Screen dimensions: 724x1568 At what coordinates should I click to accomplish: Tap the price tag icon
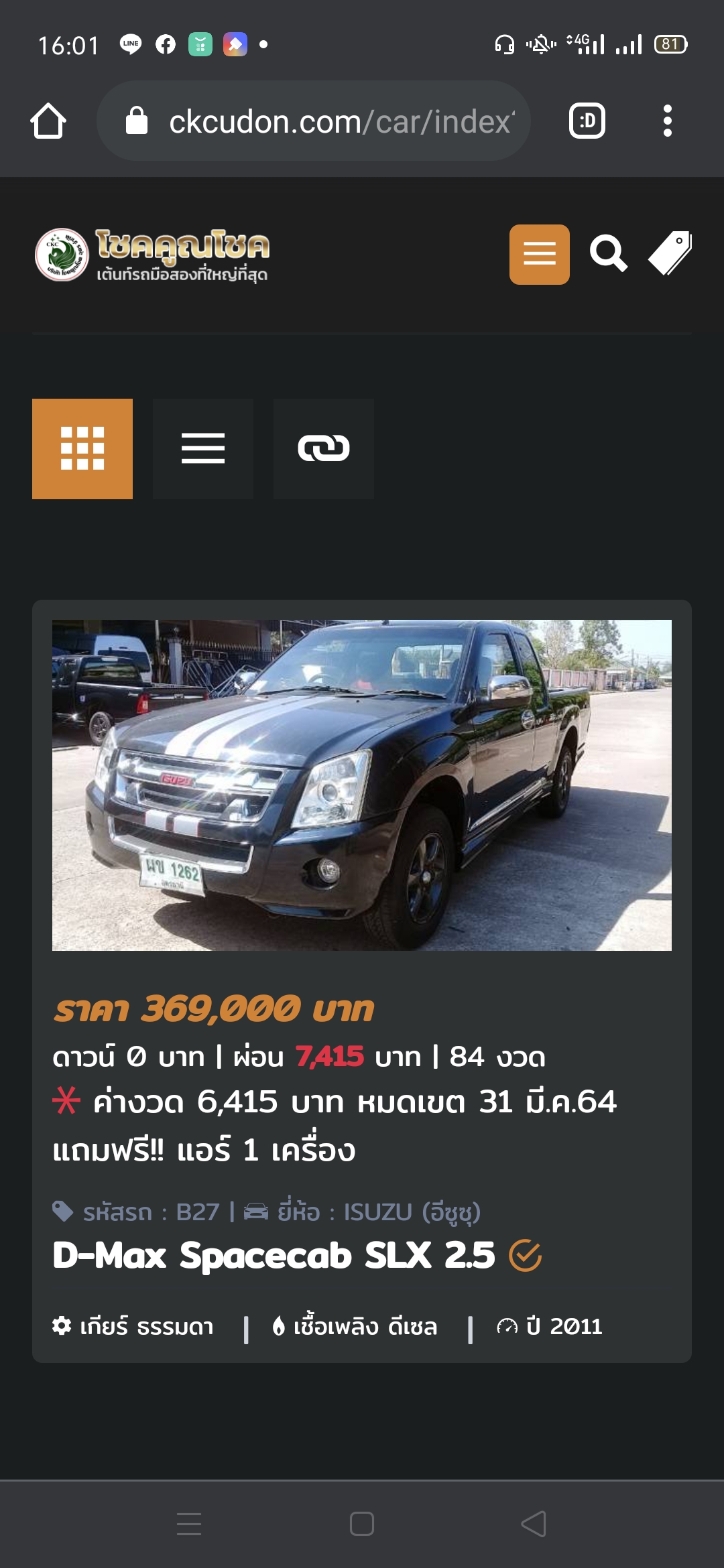pyautogui.click(x=670, y=253)
